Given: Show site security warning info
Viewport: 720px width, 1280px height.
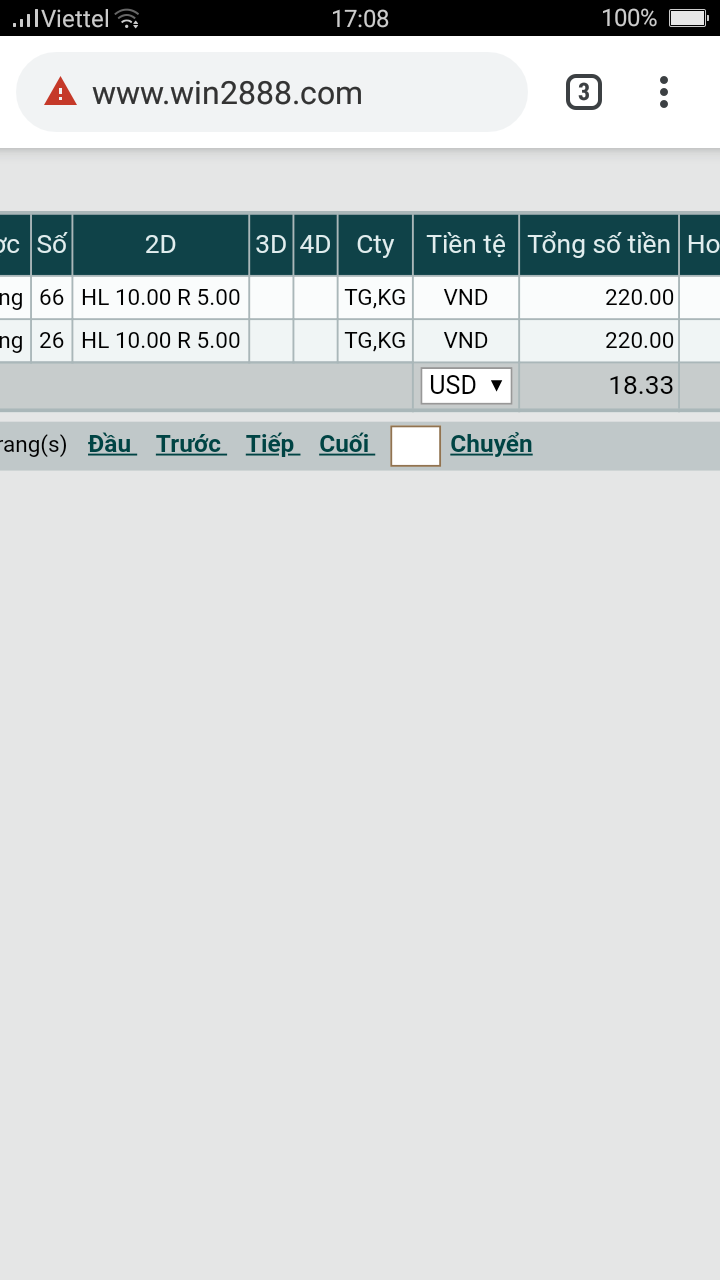Looking at the screenshot, I should [60, 92].
